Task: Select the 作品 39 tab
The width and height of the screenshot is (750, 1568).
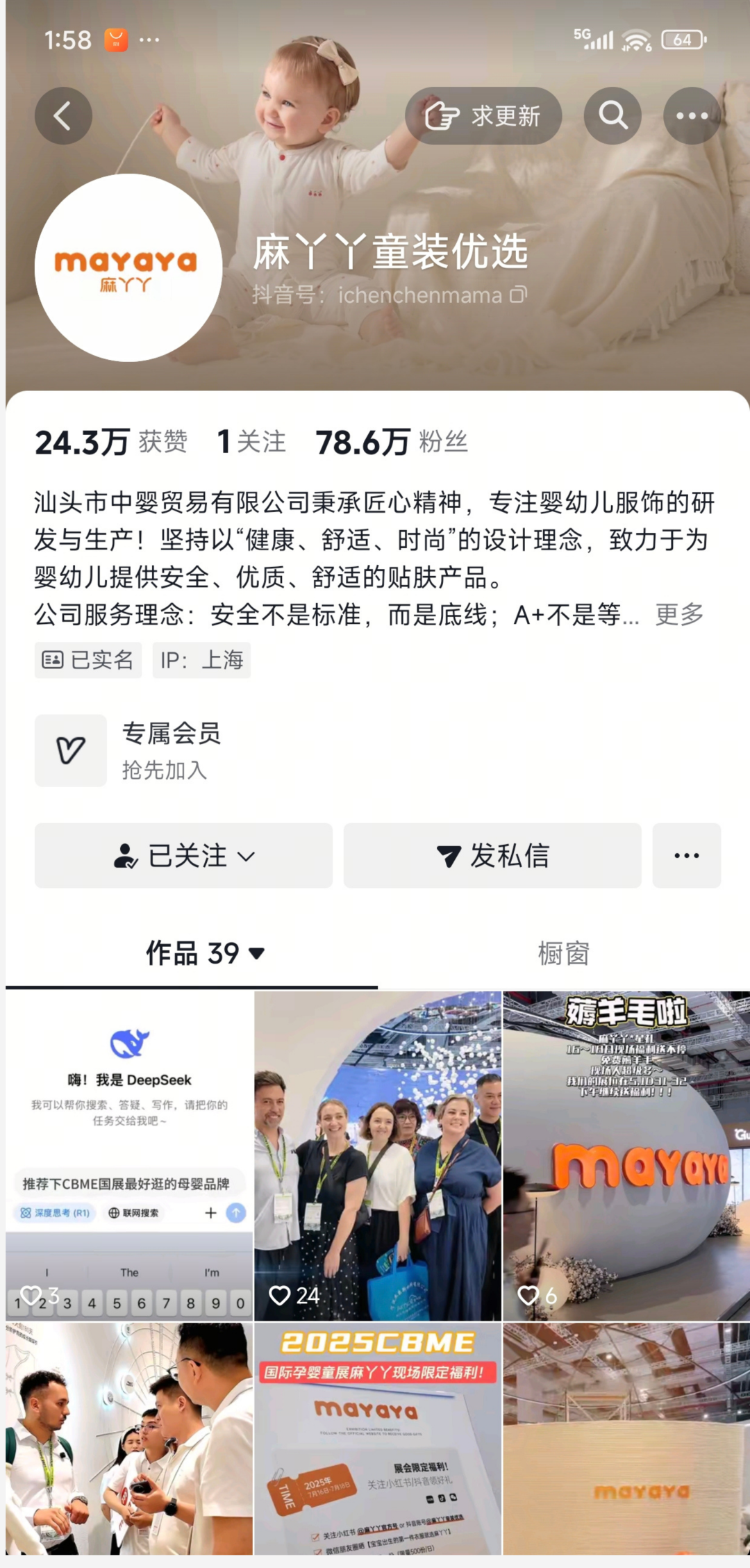Action: coord(204,953)
